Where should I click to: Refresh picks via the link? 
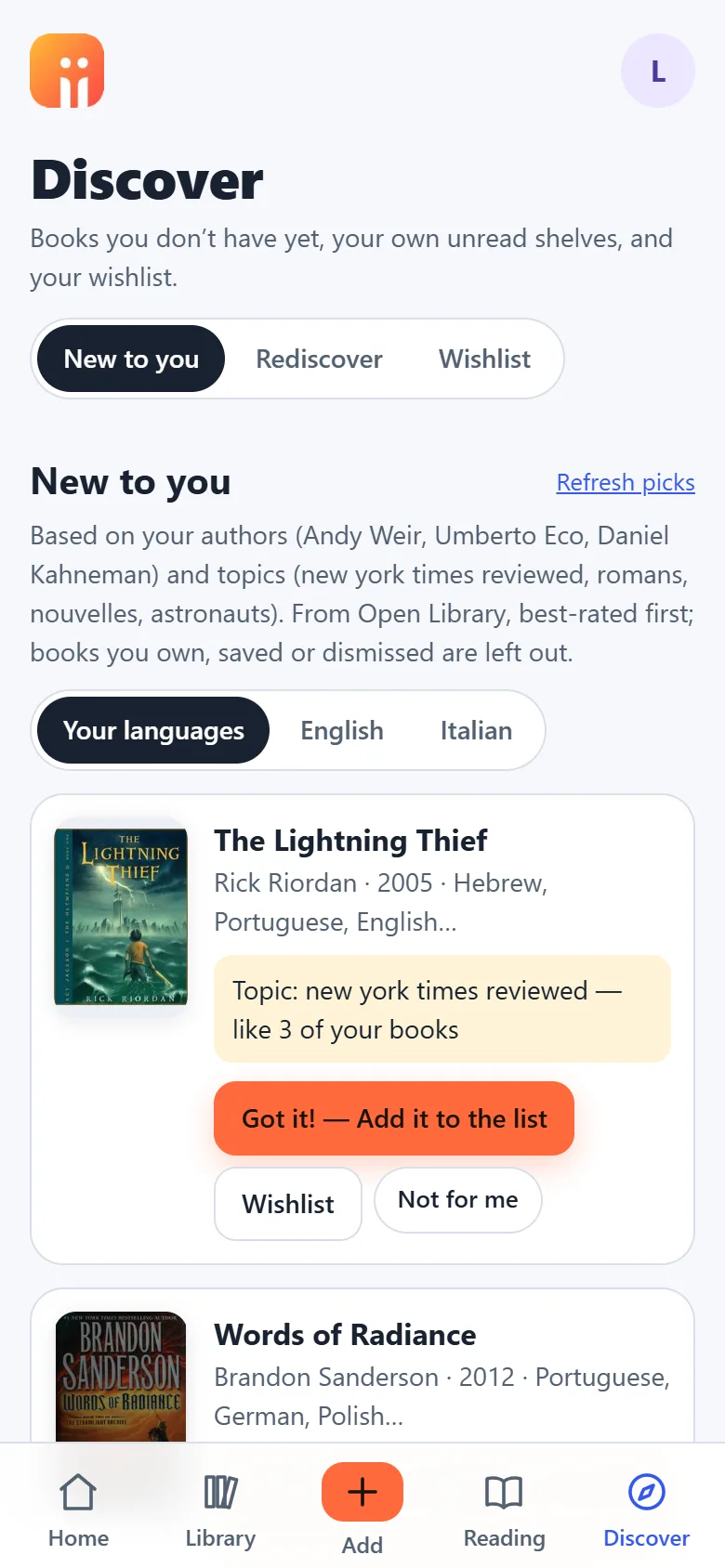626,482
